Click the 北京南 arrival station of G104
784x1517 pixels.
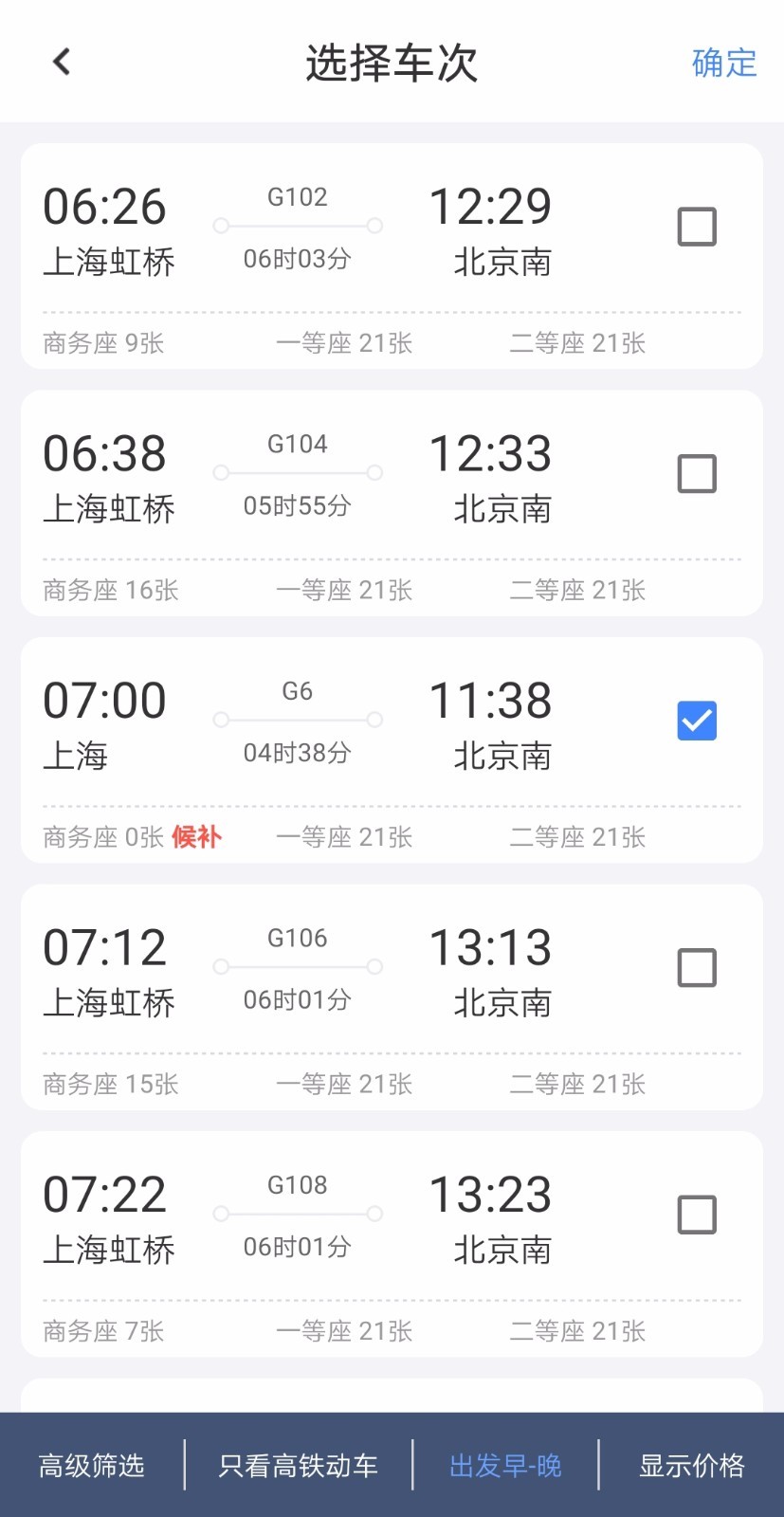pos(501,510)
